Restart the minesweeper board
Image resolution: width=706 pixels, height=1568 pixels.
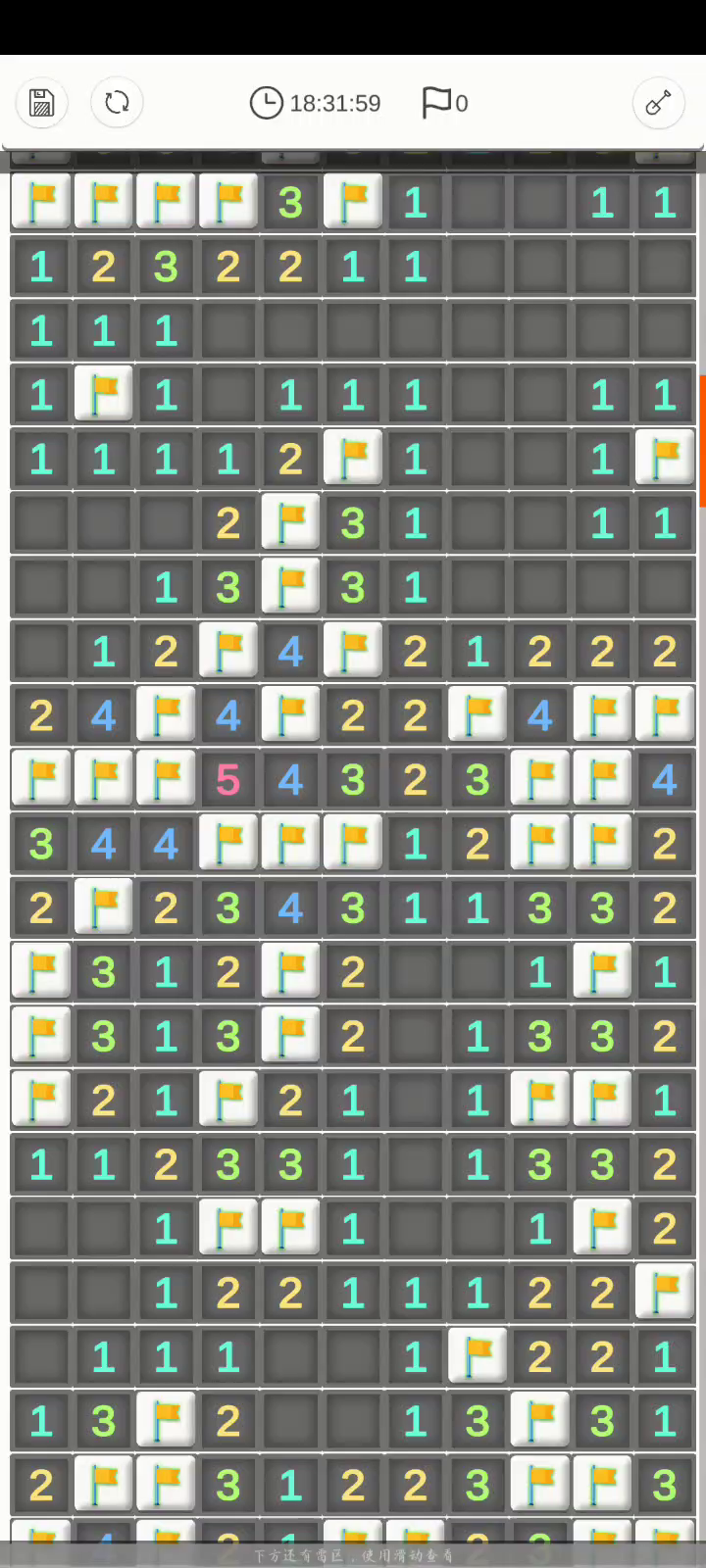tap(117, 103)
